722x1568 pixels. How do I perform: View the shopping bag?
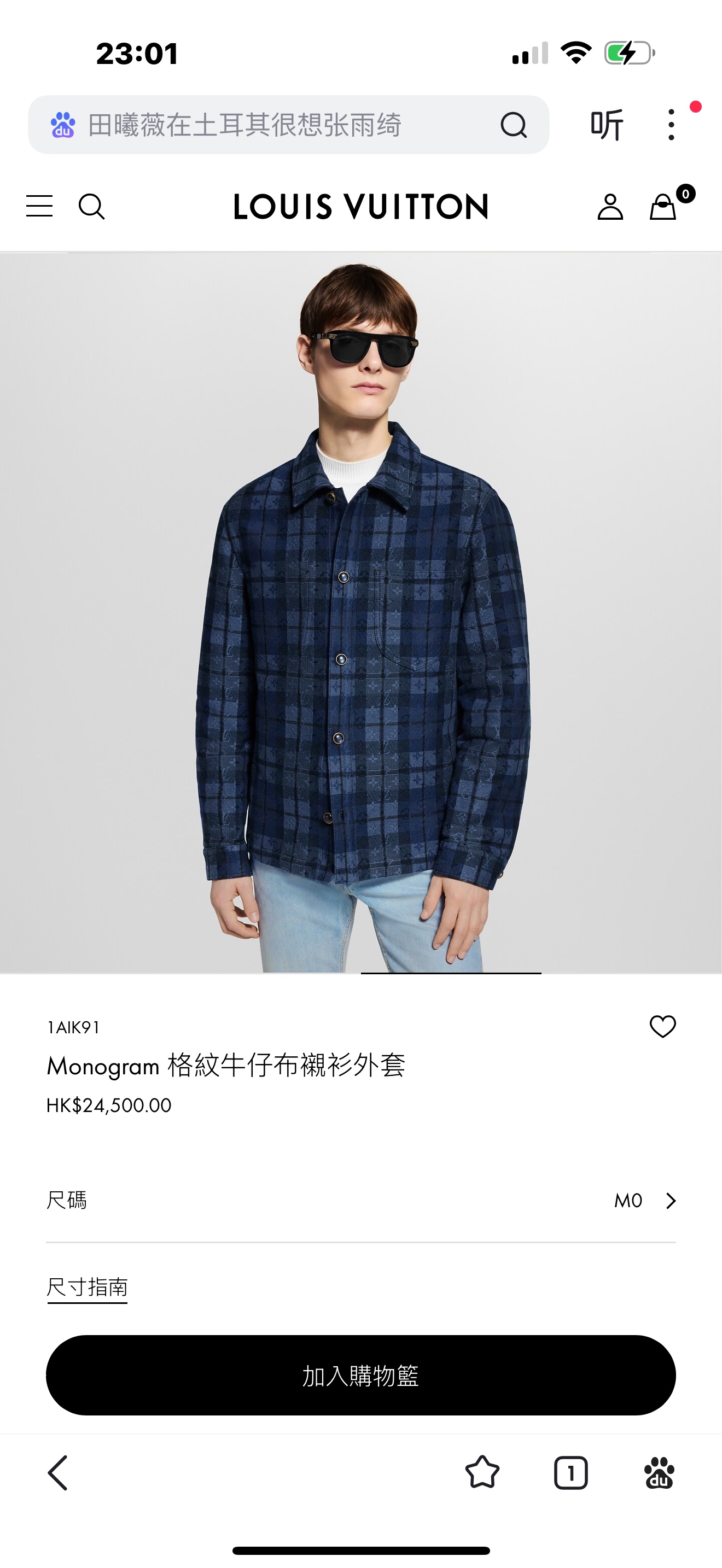(663, 207)
